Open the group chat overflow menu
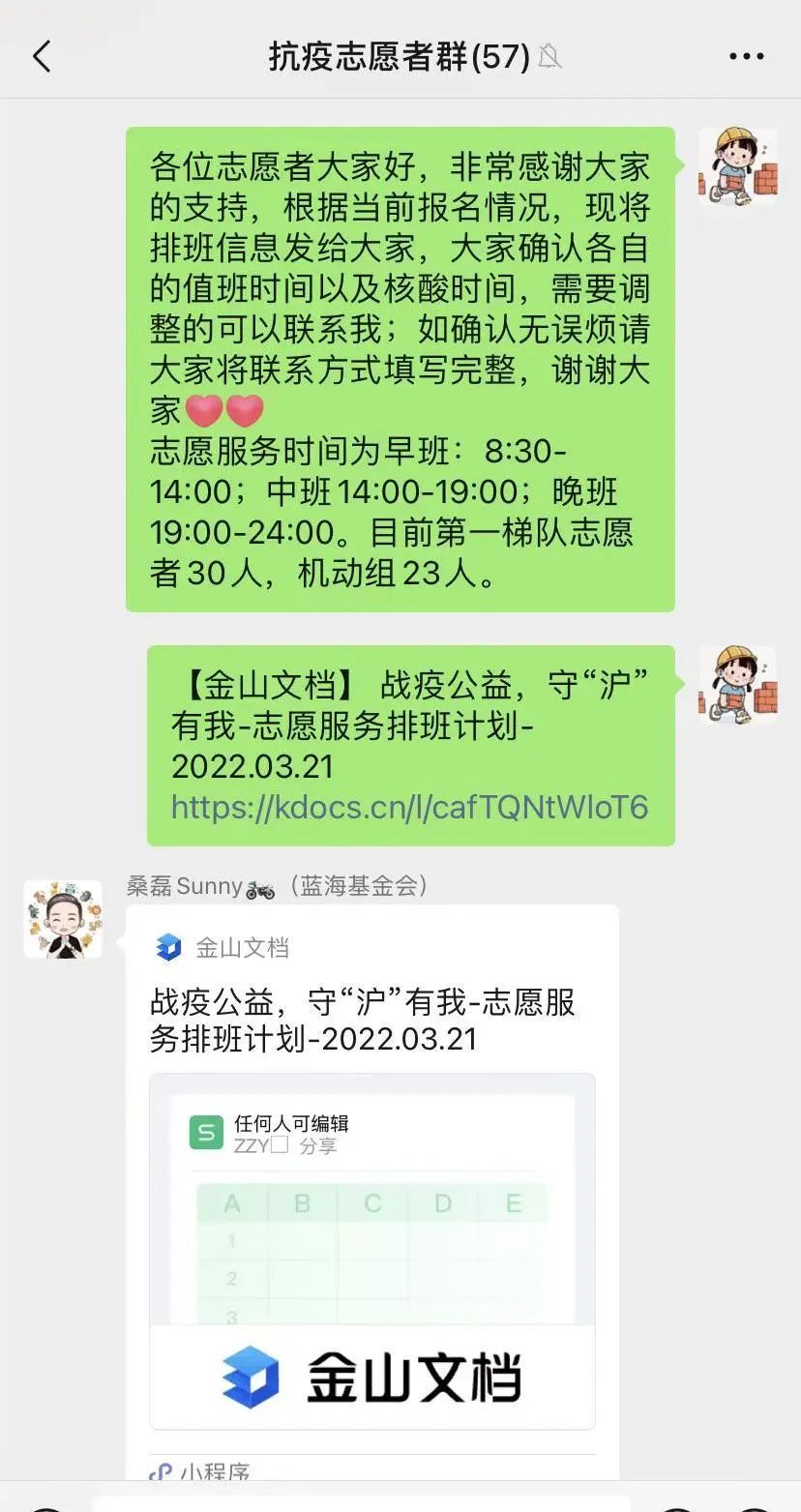801x1512 pixels. (x=746, y=57)
